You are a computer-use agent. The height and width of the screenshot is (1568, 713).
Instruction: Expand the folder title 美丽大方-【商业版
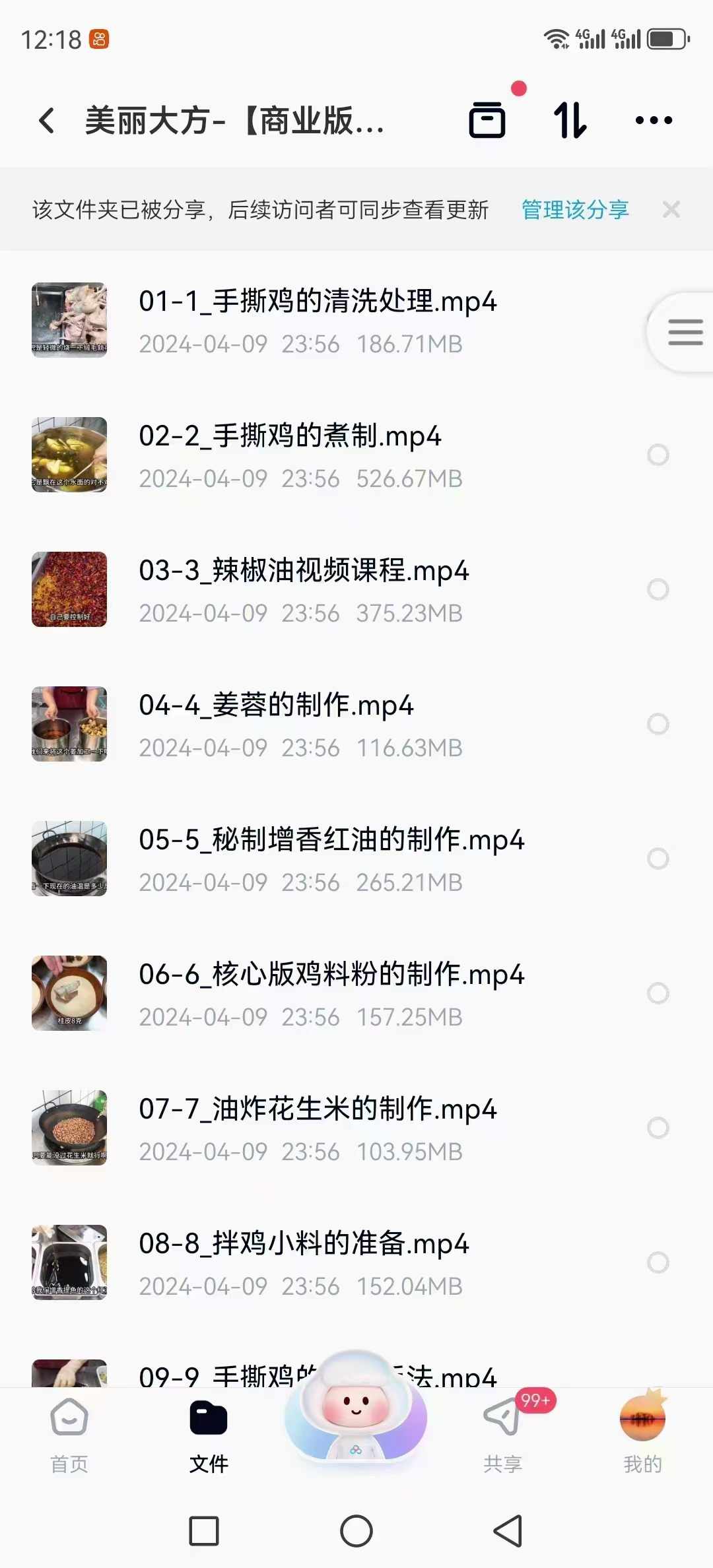[234, 121]
